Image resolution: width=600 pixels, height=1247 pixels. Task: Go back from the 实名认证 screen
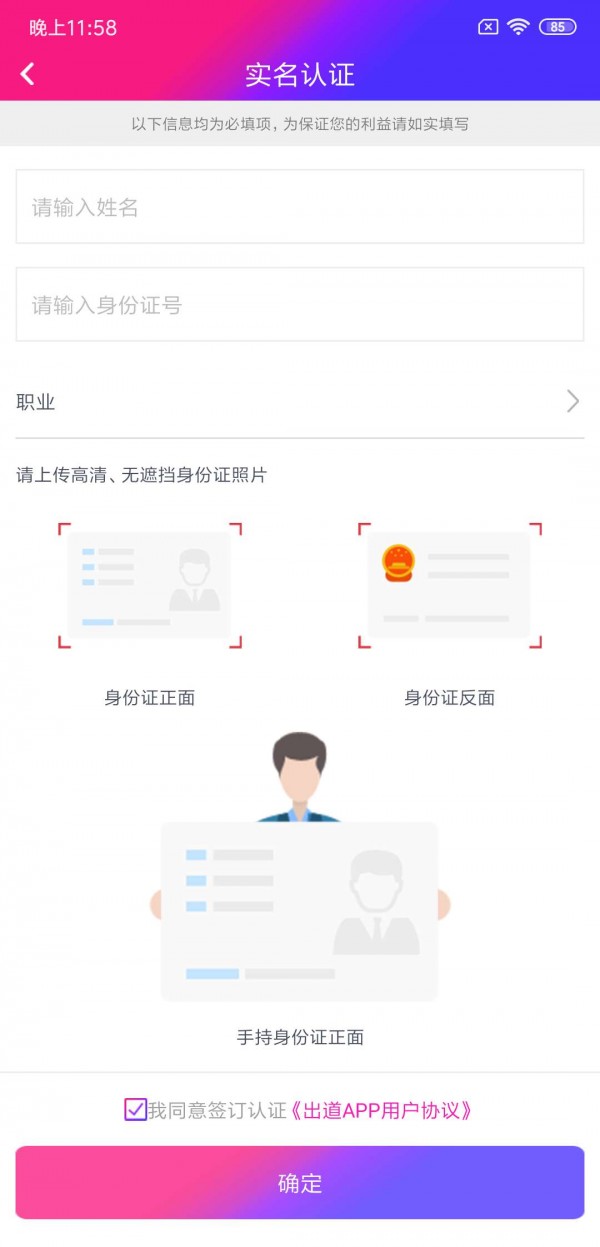pos(27,74)
